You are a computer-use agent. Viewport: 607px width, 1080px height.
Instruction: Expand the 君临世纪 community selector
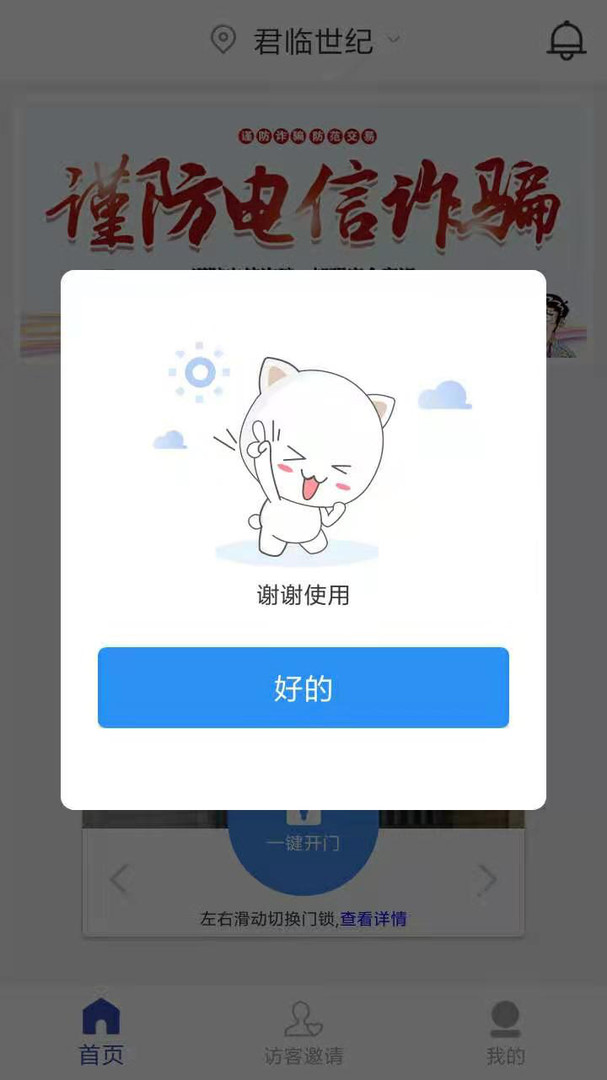tap(311, 41)
